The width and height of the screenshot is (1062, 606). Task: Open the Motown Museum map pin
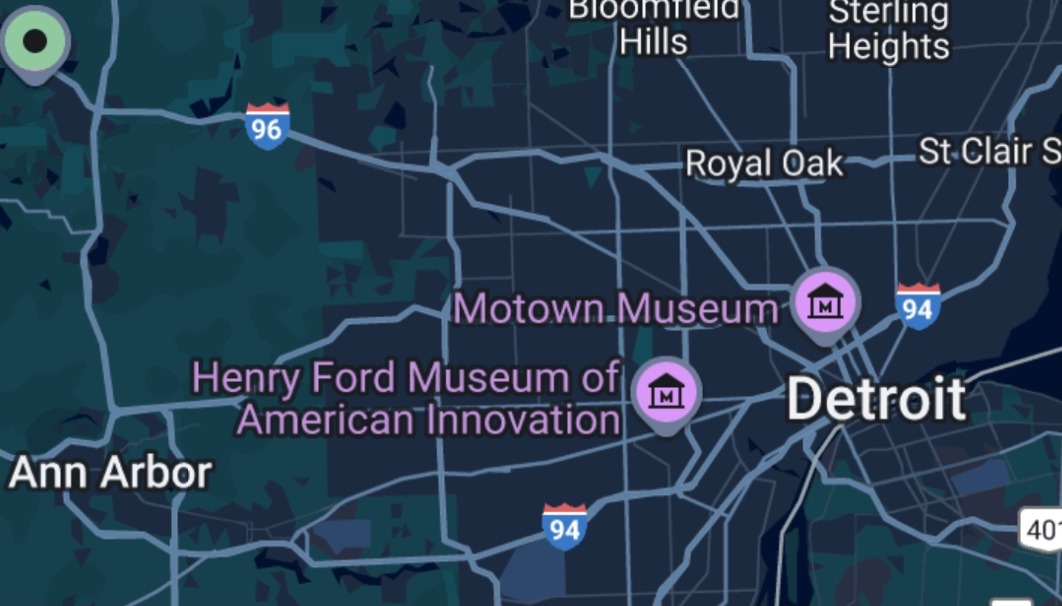(825, 303)
